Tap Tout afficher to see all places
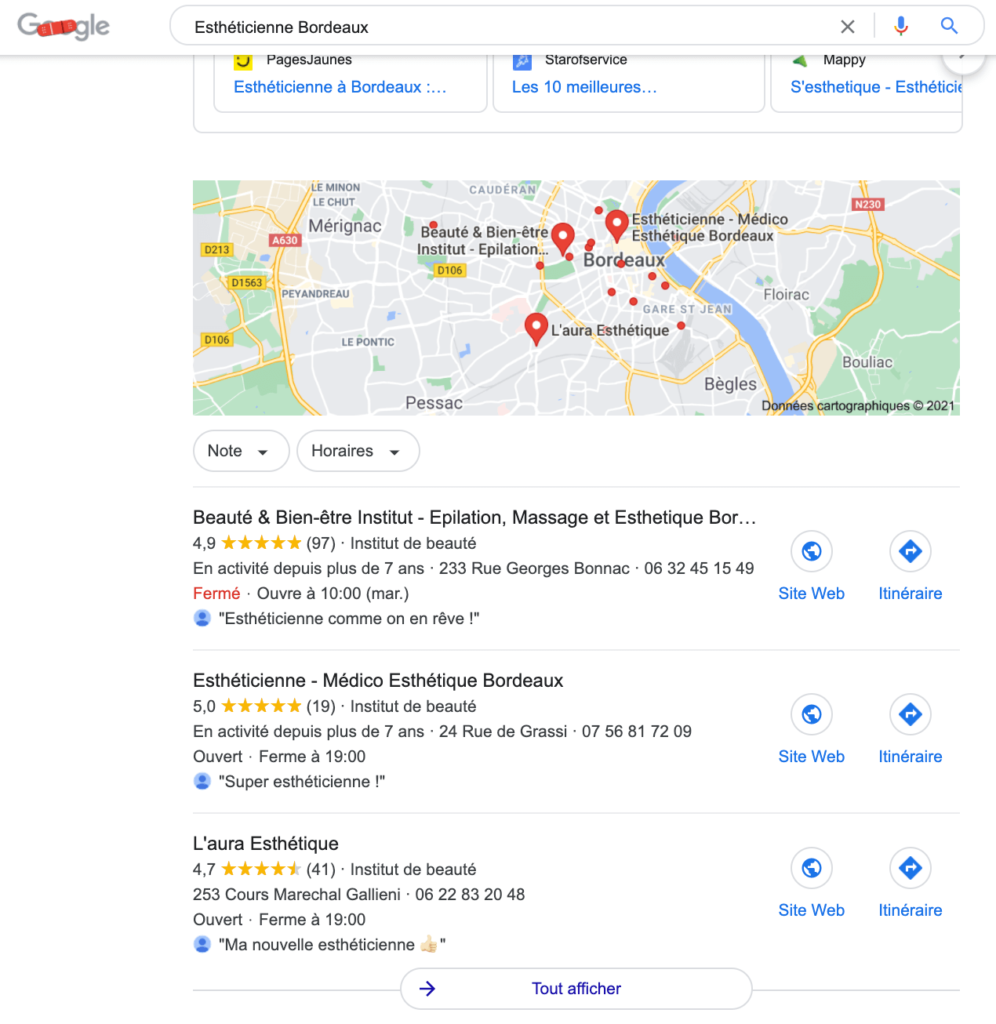Viewport: 996px width, 1024px height. click(576, 988)
